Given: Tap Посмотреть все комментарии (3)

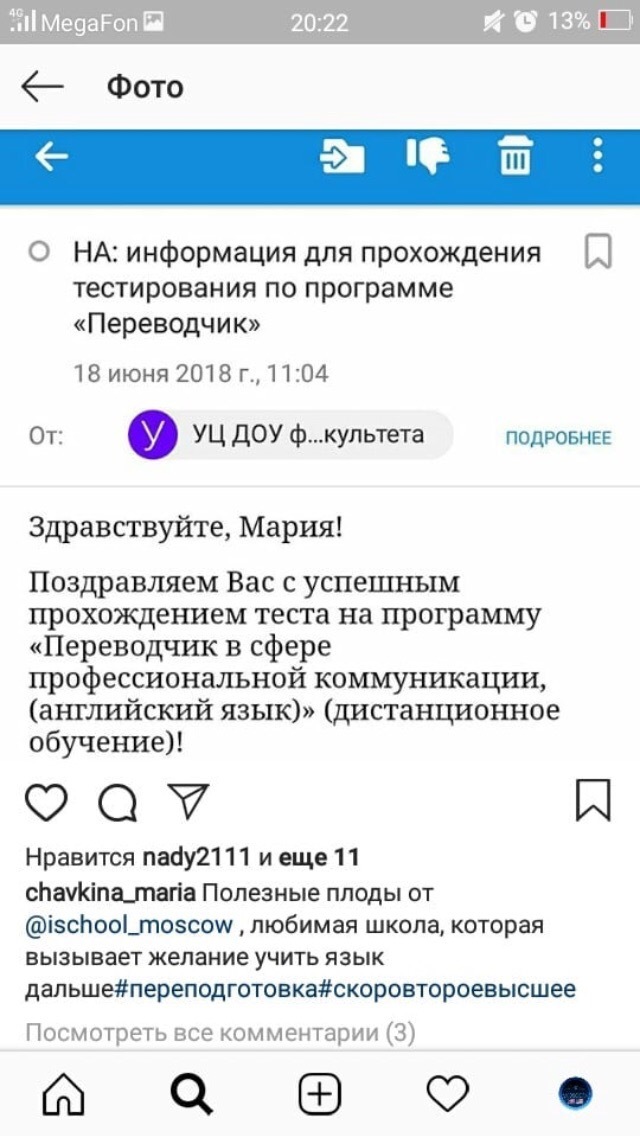Looking at the screenshot, I should coord(219,1032).
